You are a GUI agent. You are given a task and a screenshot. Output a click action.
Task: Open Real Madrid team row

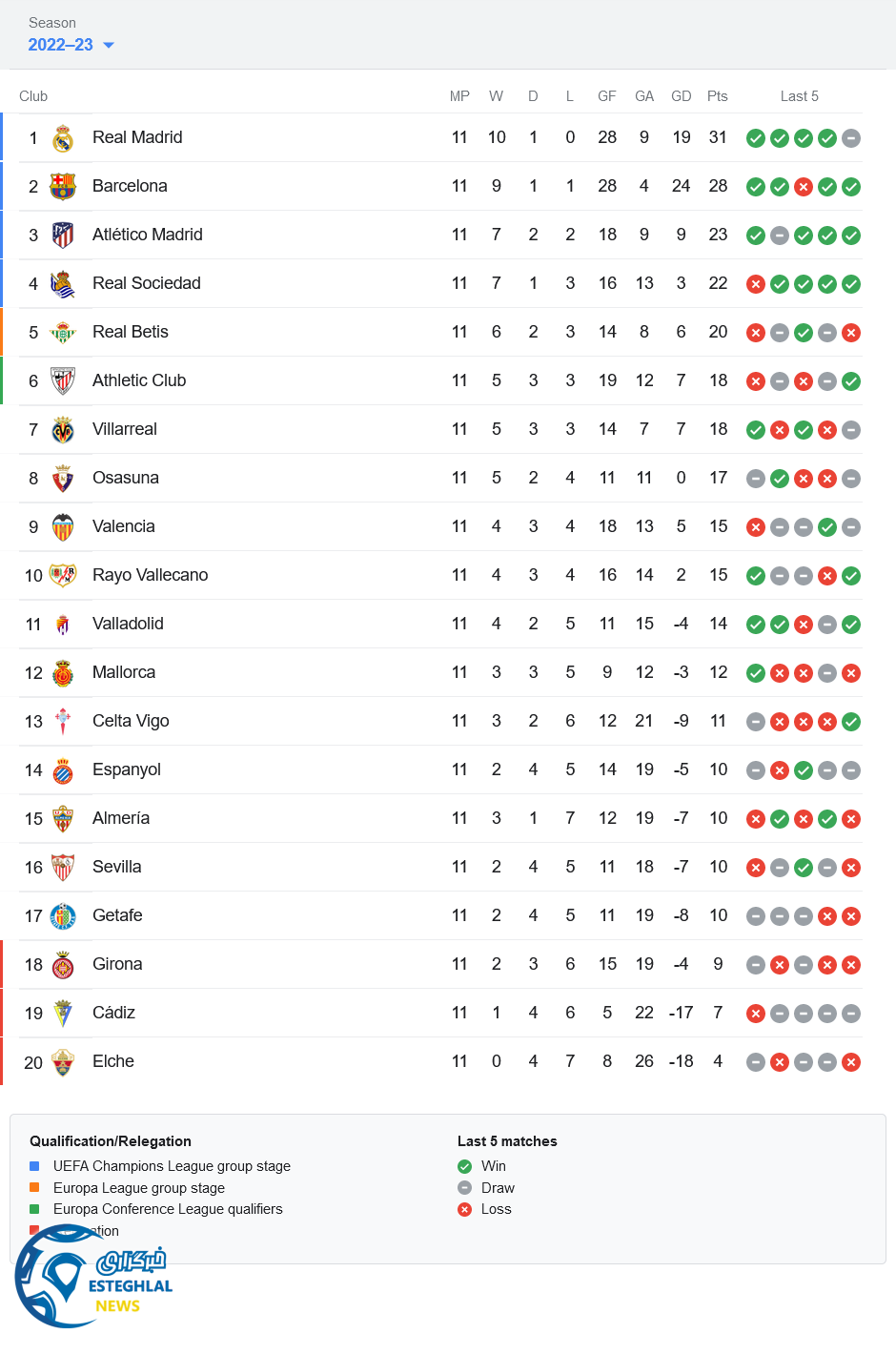[x=137, y=137]
